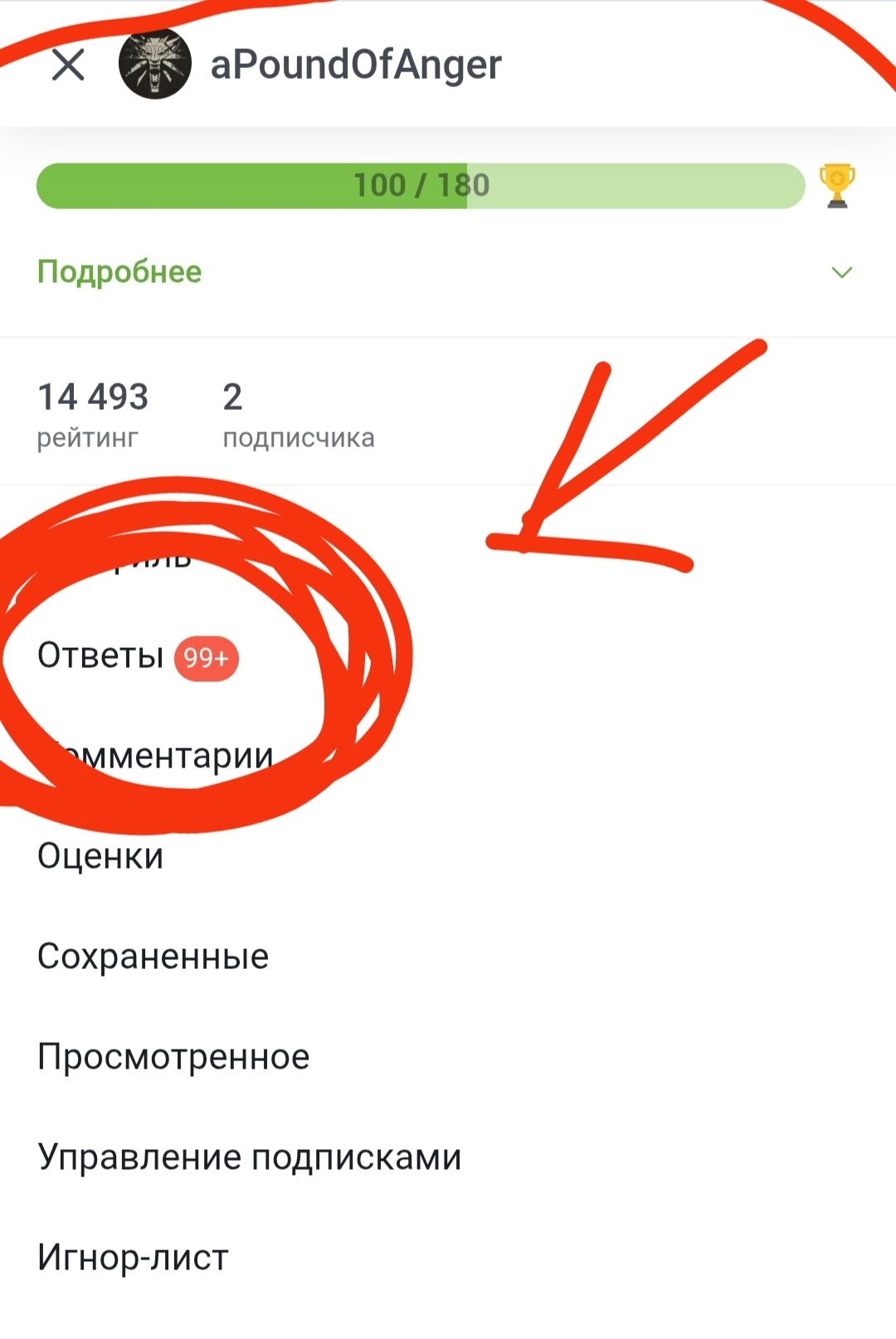View the Просмотренное list
The width and height of the screenshot is (896, 1339).
point(173,1057)
